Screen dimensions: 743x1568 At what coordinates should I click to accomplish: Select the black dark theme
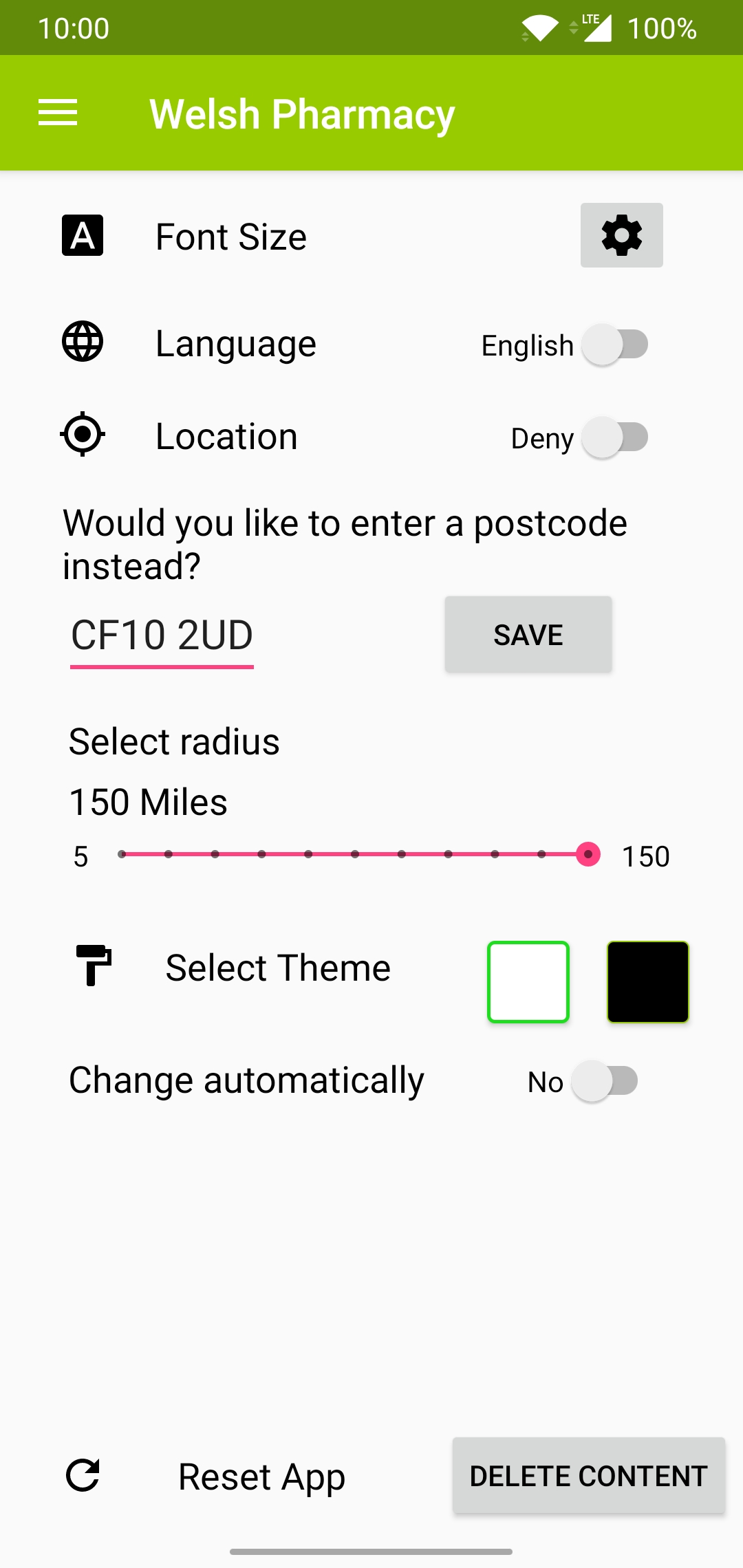pos(647,981)
